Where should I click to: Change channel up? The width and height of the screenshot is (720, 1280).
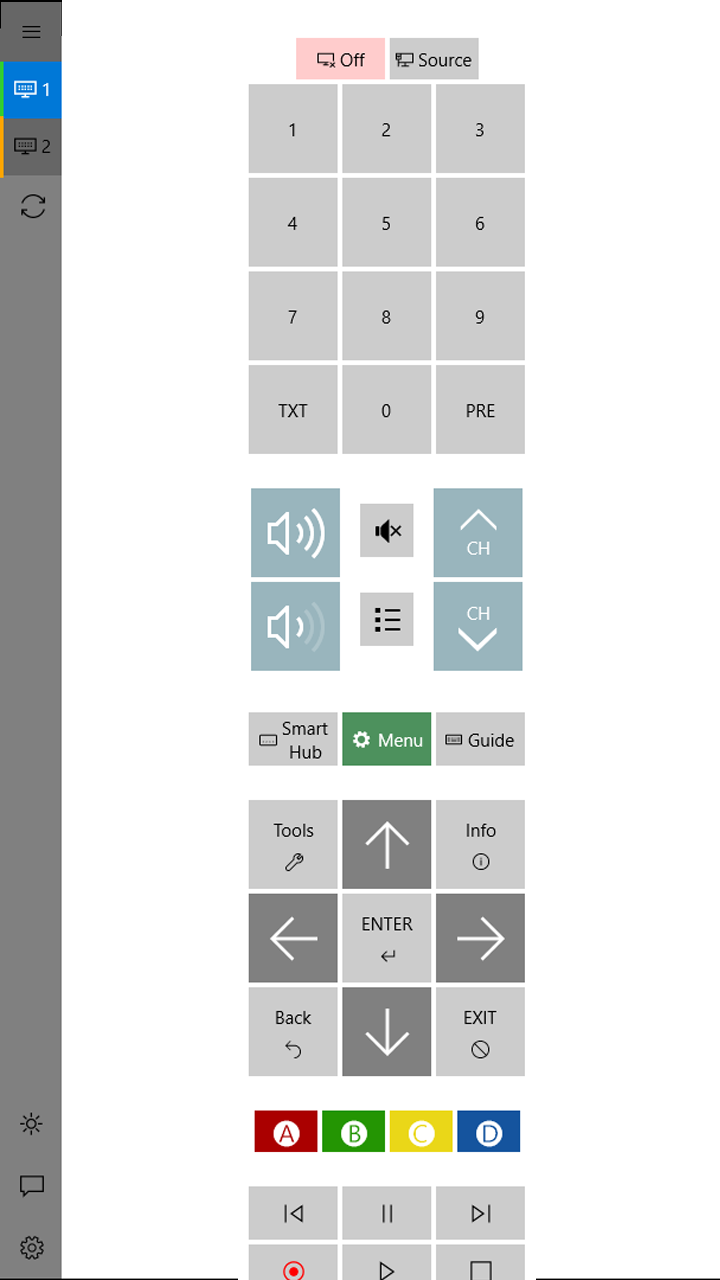pos(478,533)
